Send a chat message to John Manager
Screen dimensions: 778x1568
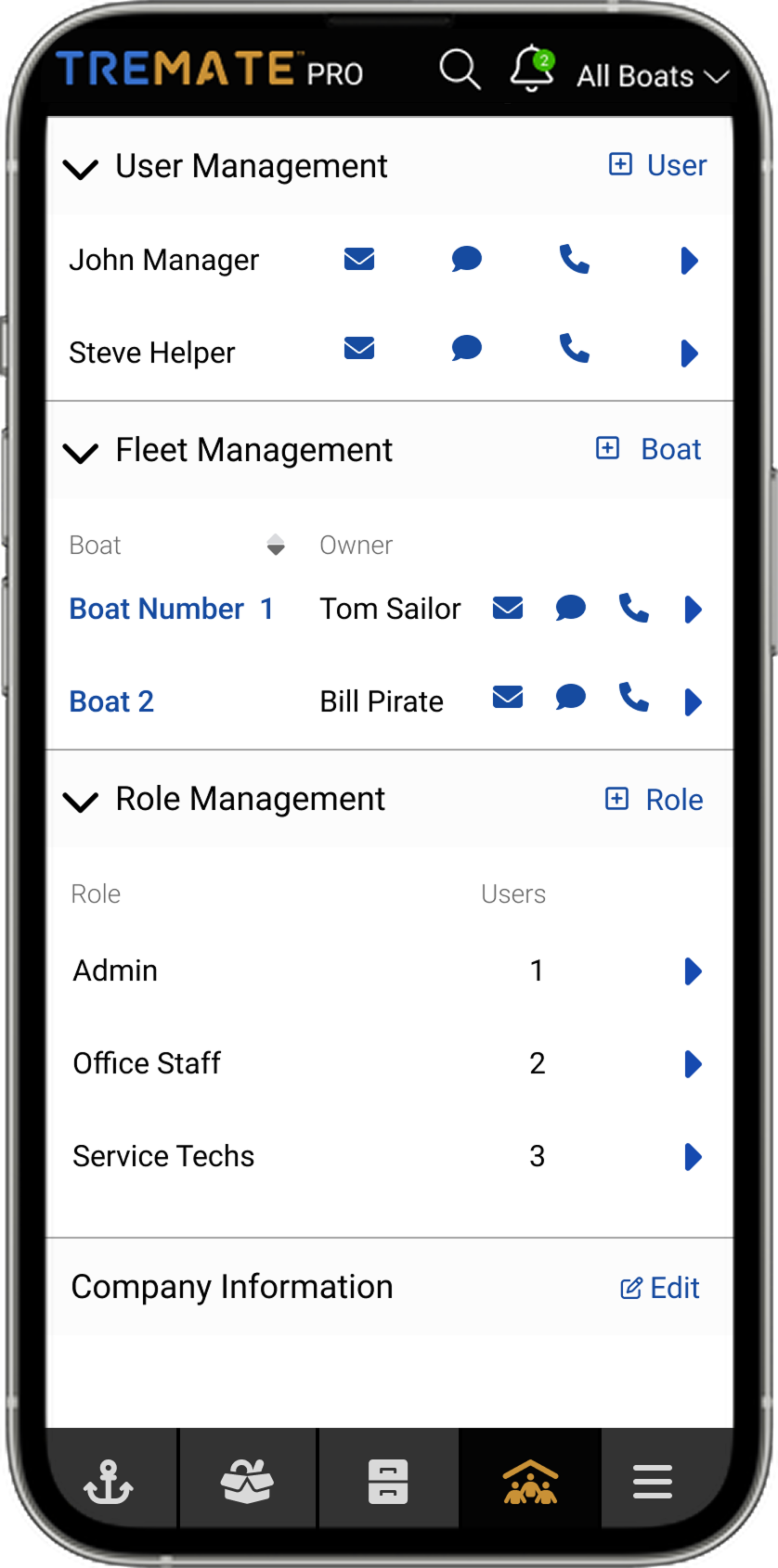(x=466, y=259)
